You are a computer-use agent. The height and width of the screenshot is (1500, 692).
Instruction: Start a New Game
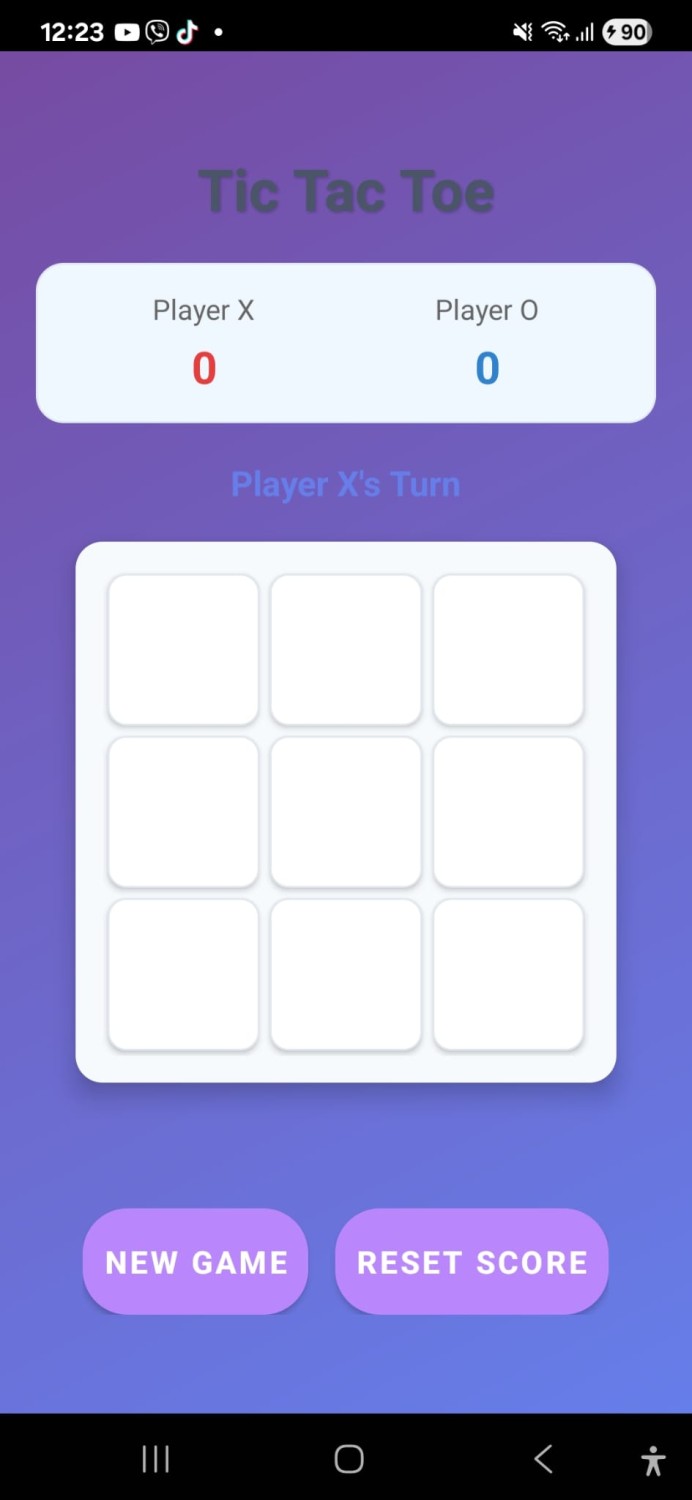(x=196, y=1262)
